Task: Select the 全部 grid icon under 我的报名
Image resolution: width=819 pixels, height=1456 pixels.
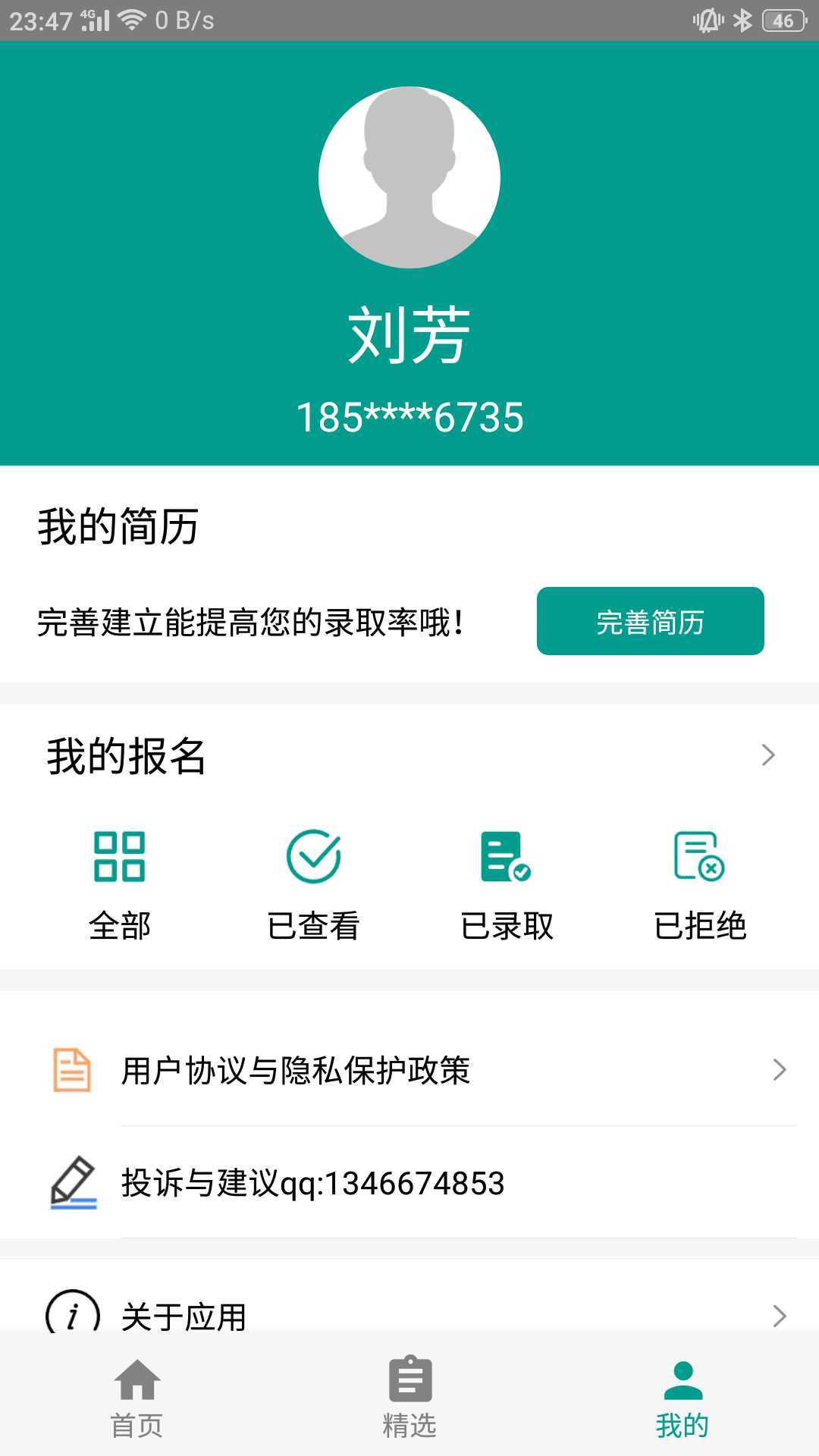Action: 121,857
